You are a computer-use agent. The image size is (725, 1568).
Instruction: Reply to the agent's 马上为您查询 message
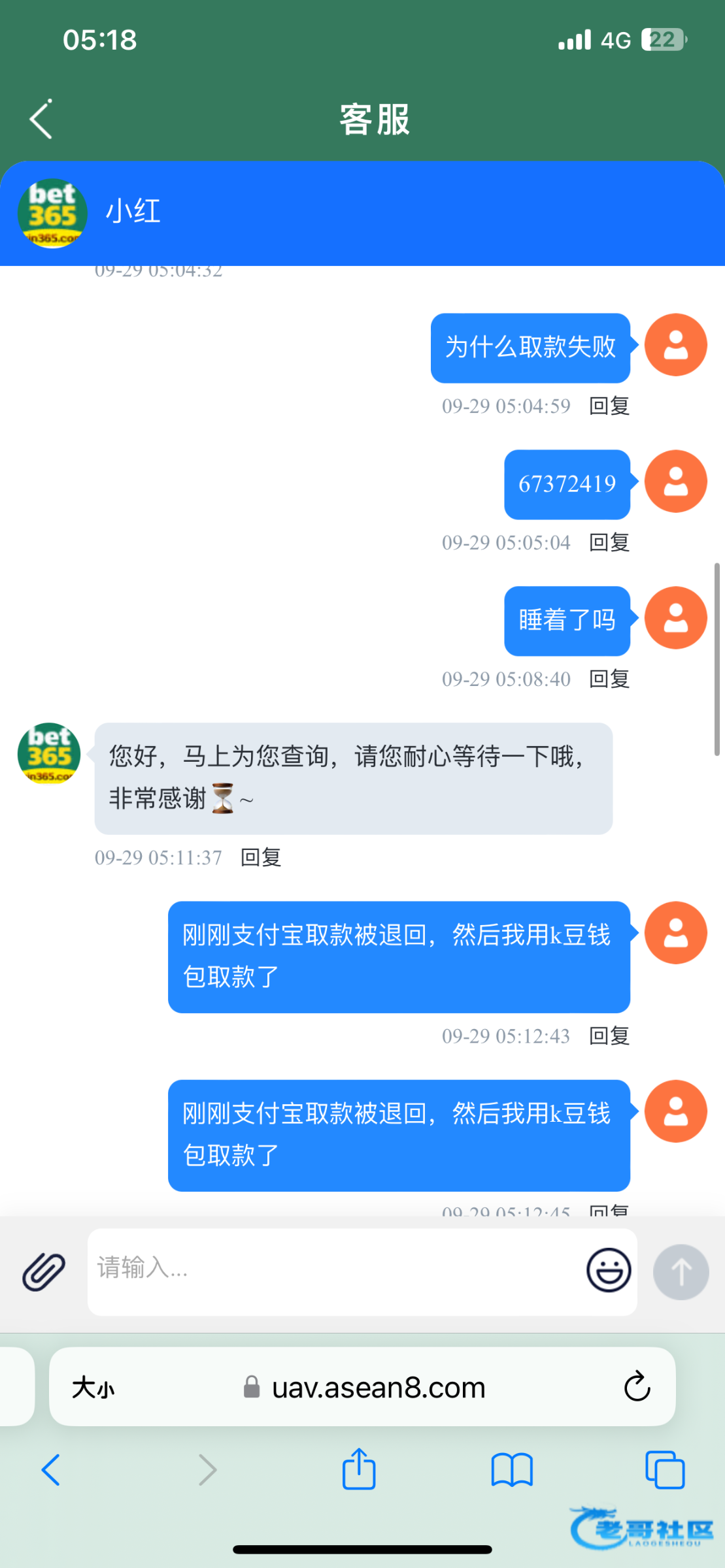click(x=261, y=857)
